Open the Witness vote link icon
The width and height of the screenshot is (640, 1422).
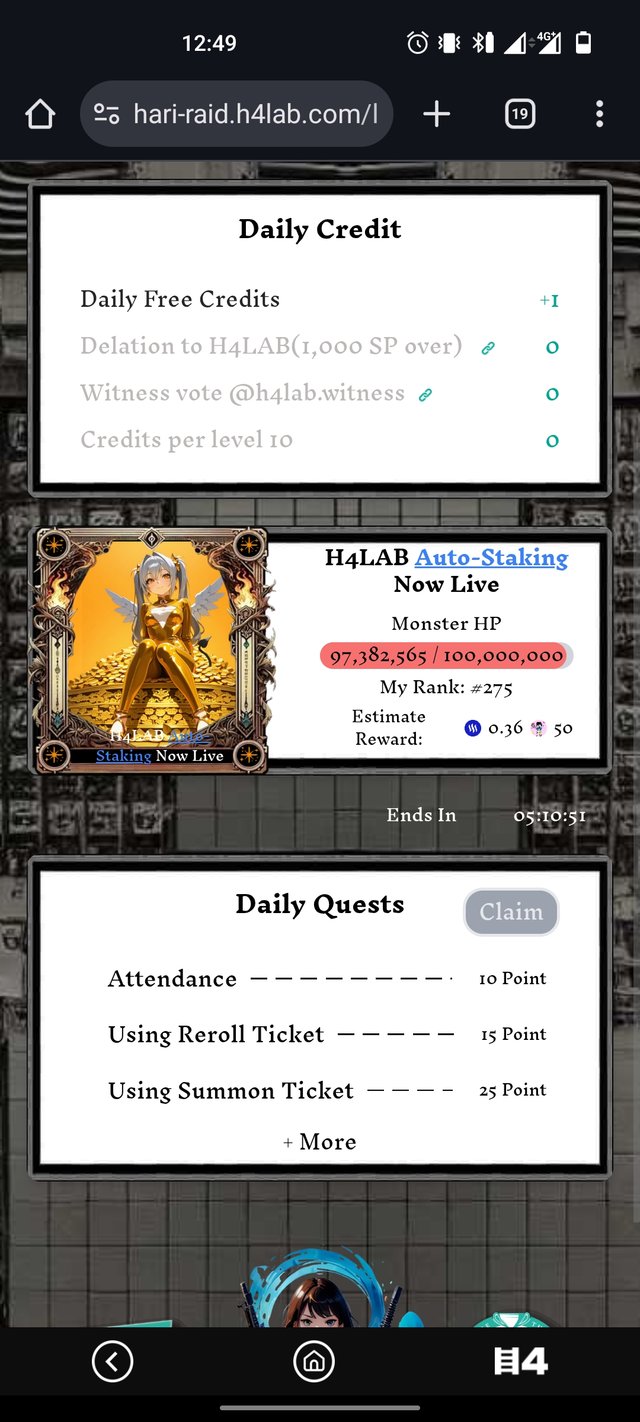click(x=425, y=395)
